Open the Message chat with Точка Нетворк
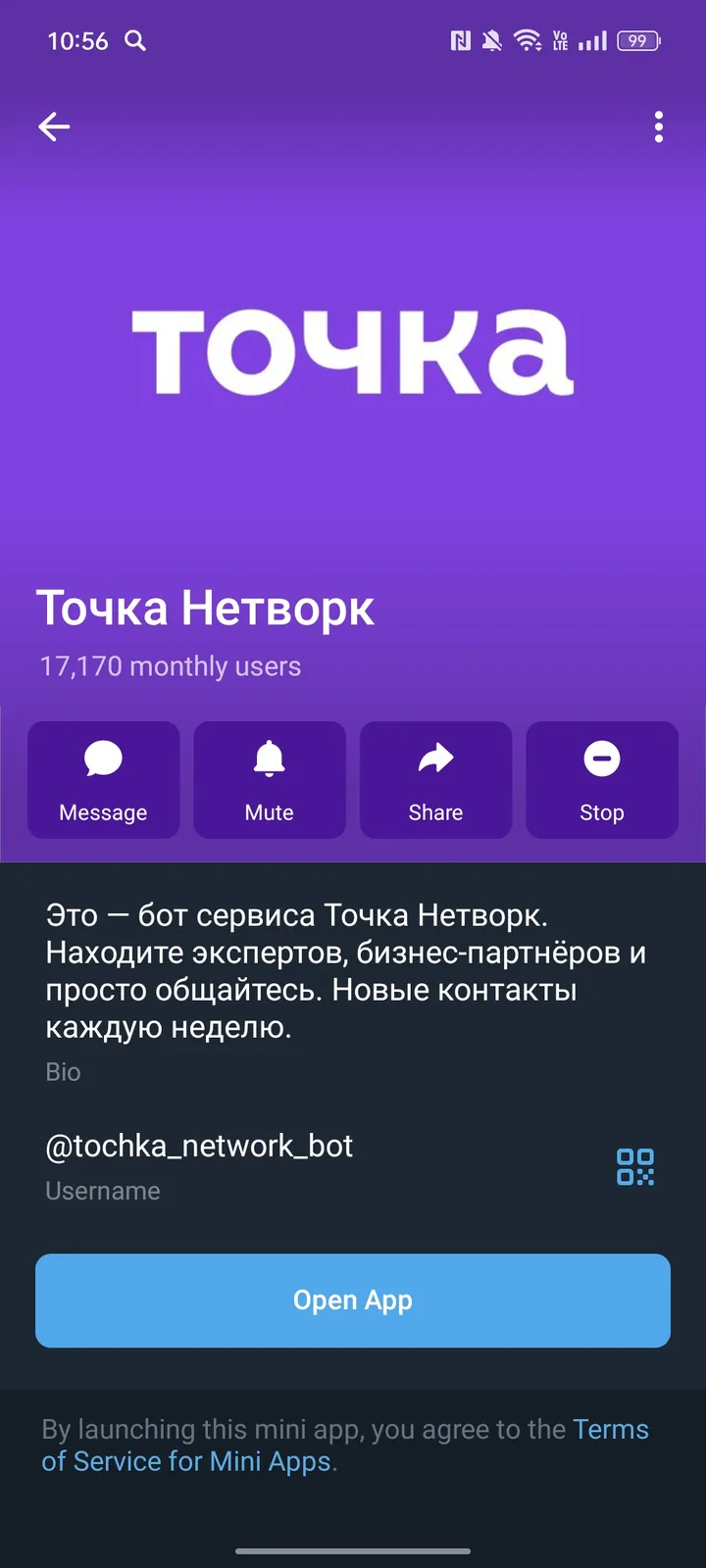This screenshot has height=1568, width=706. [x=103, y=780]
